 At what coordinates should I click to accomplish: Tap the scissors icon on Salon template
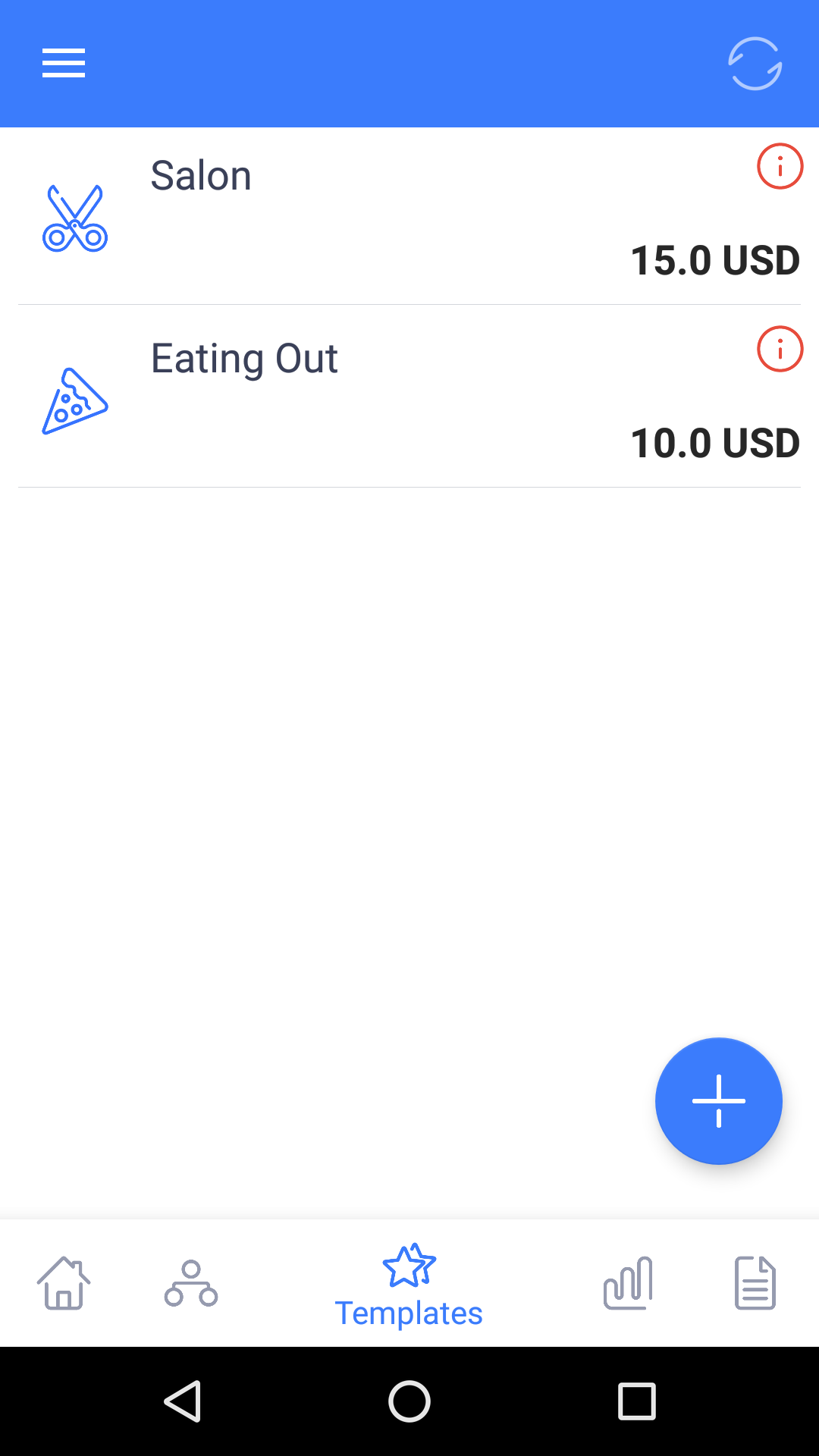click(x=76, y=218)
